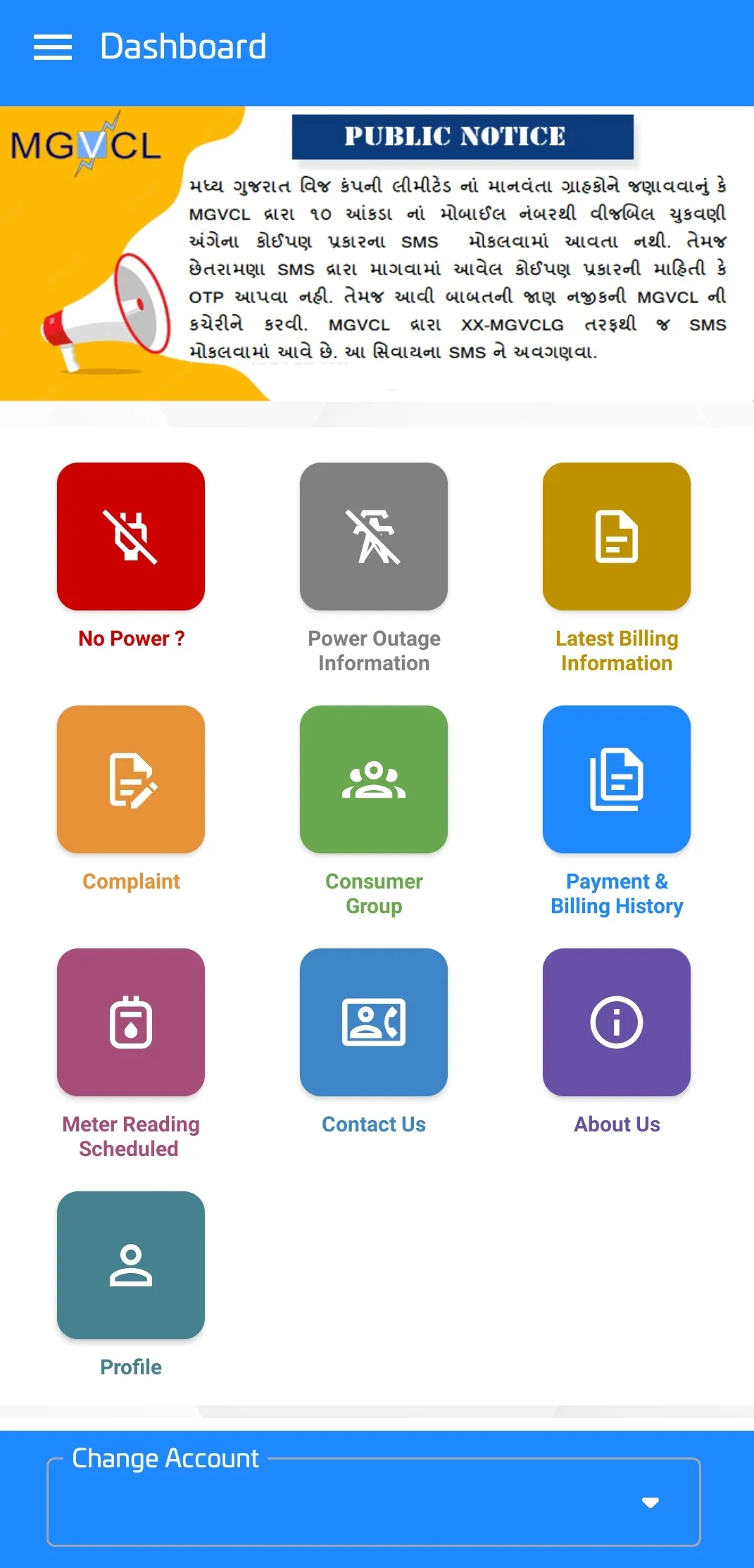Open the hamburger navigation menu
The width and height of the screenshot is (754, 1568).
tap(53, 47)
